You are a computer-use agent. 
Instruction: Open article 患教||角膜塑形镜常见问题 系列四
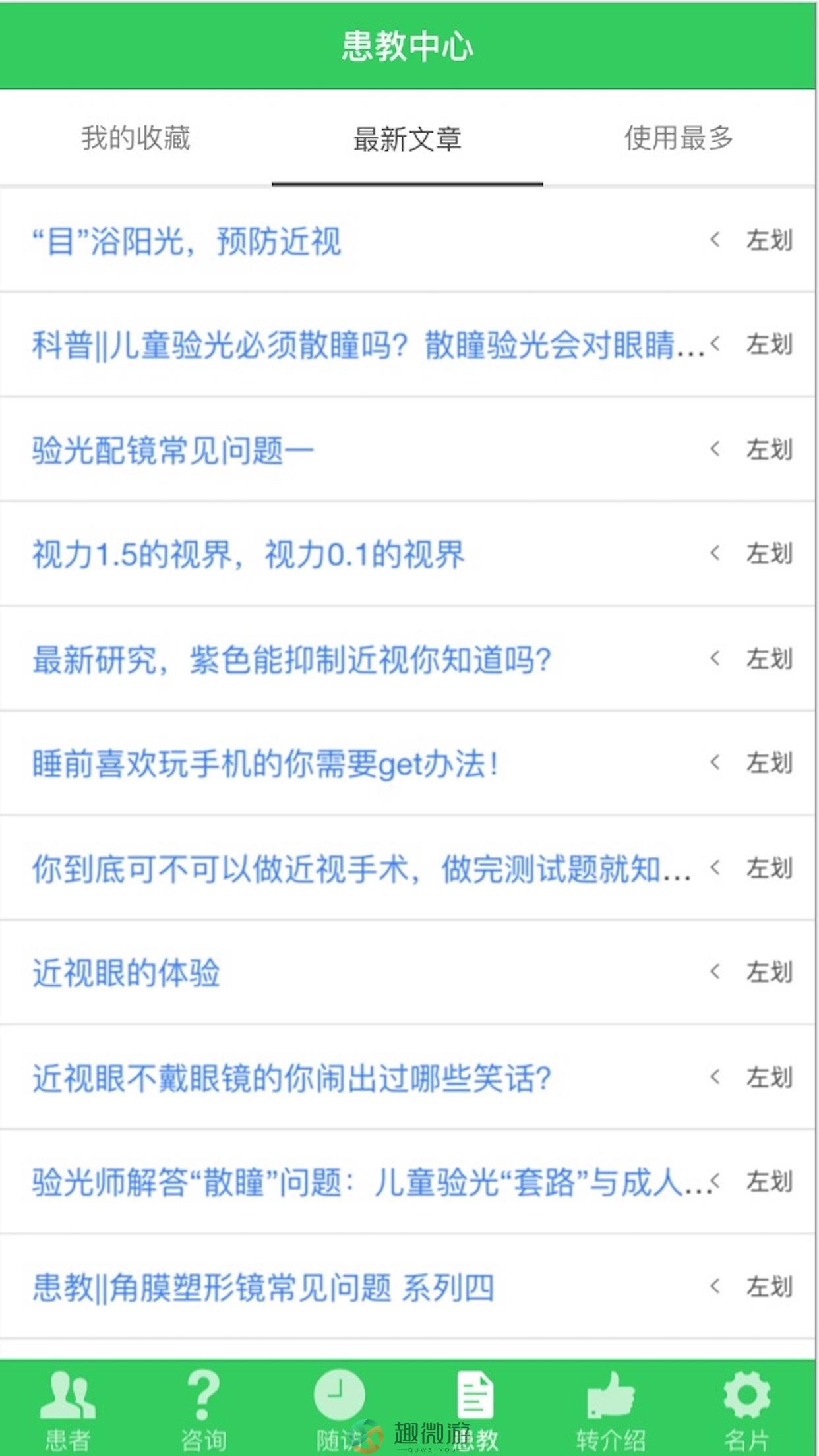pyautogui.click(x=408, y=1287)
